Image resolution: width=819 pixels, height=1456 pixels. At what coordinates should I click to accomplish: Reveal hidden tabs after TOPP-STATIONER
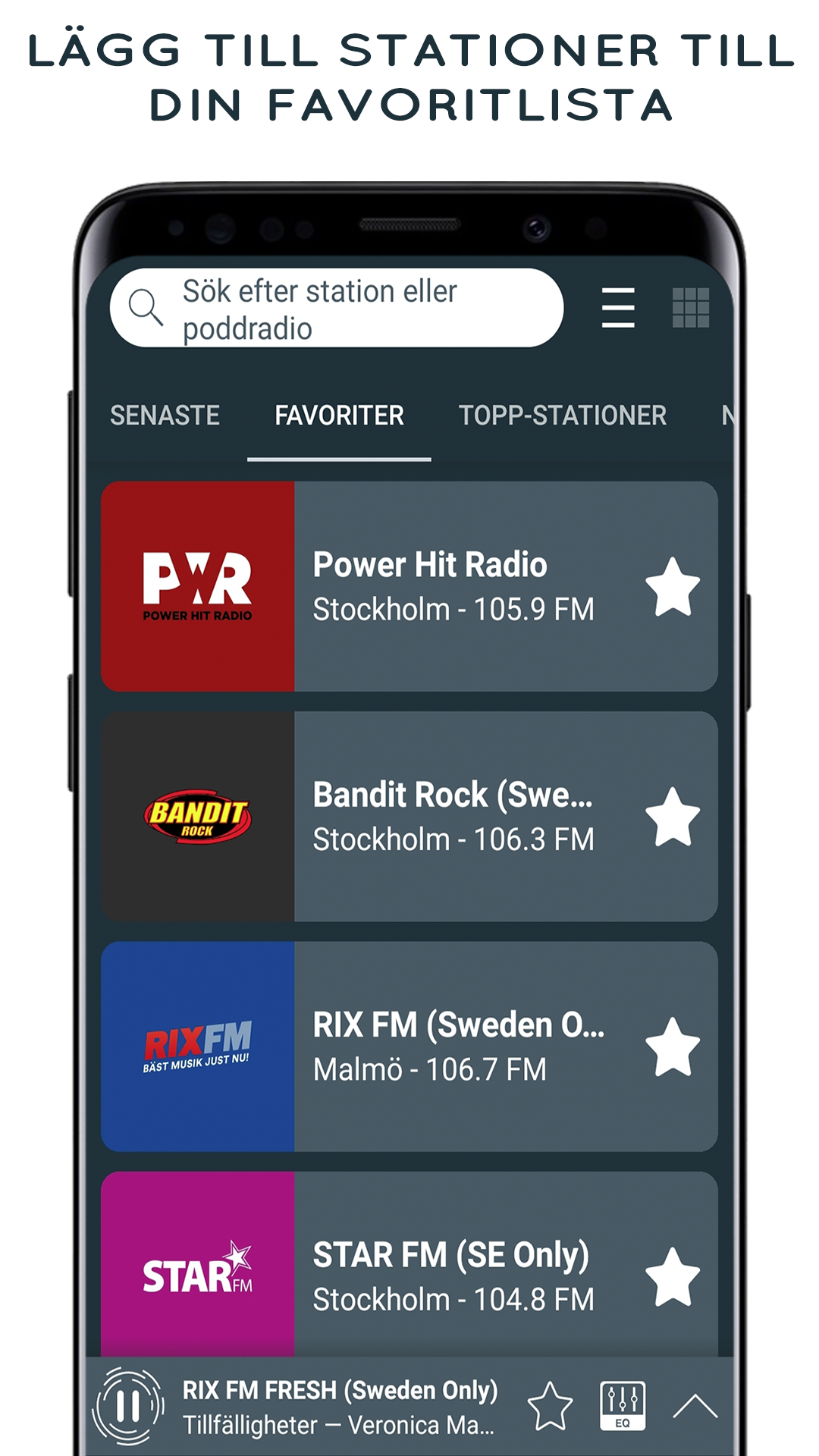pyautogui.click(x=726, y=416)
